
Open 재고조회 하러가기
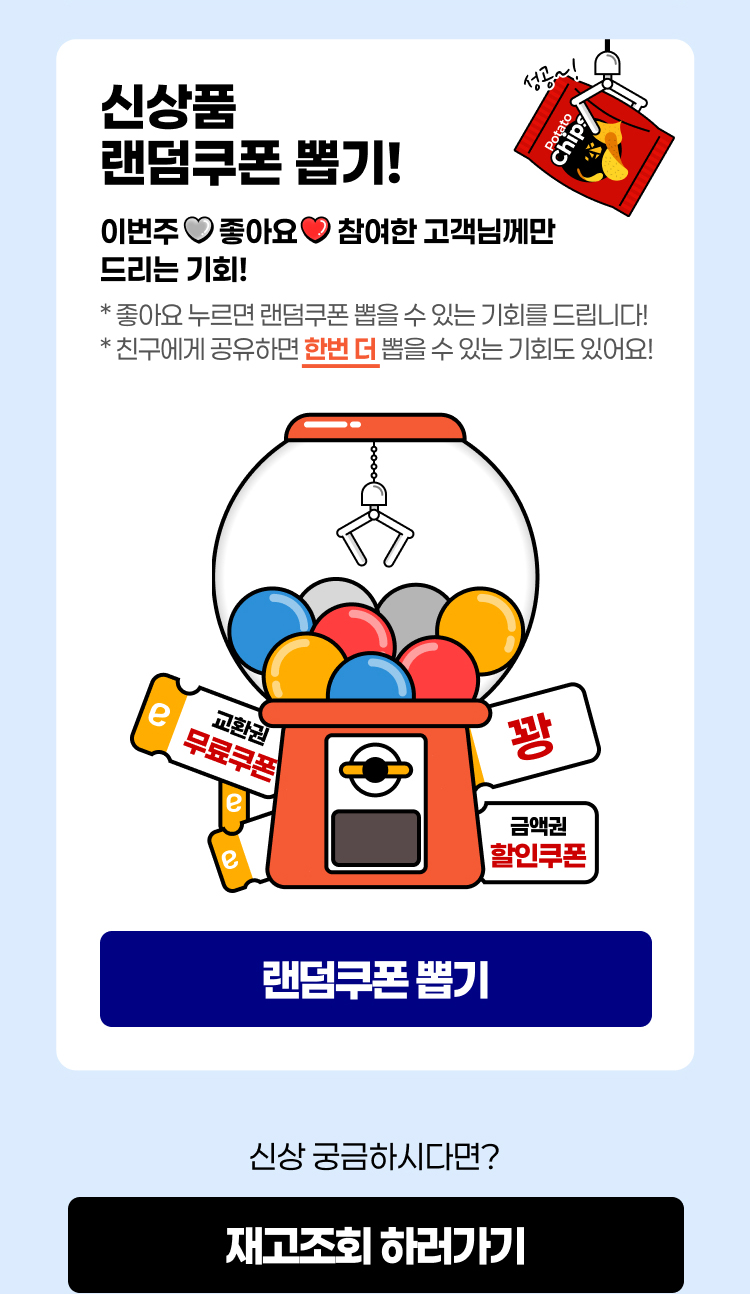[x=375, y=1244]
